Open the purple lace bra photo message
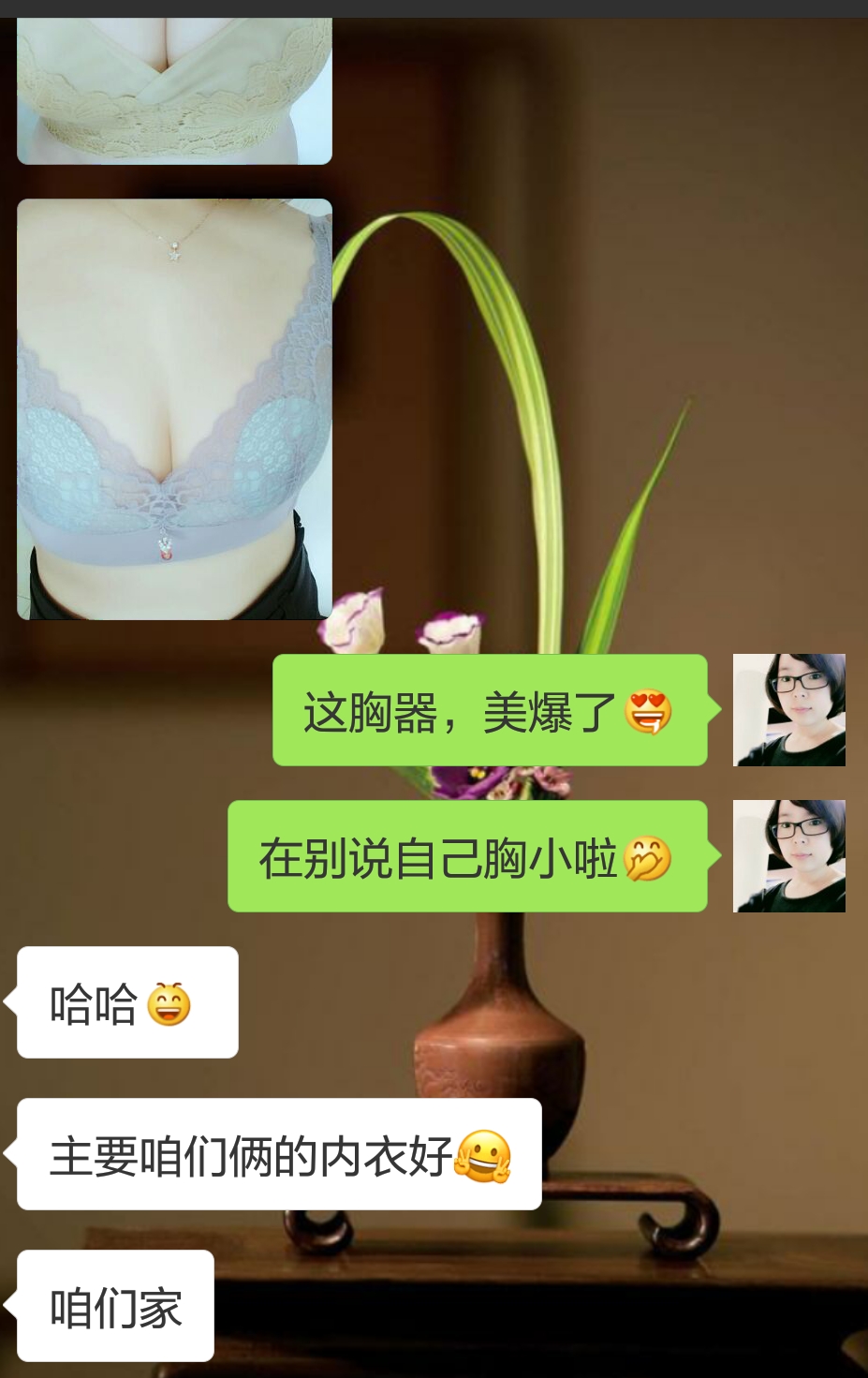 click(174, 408)
